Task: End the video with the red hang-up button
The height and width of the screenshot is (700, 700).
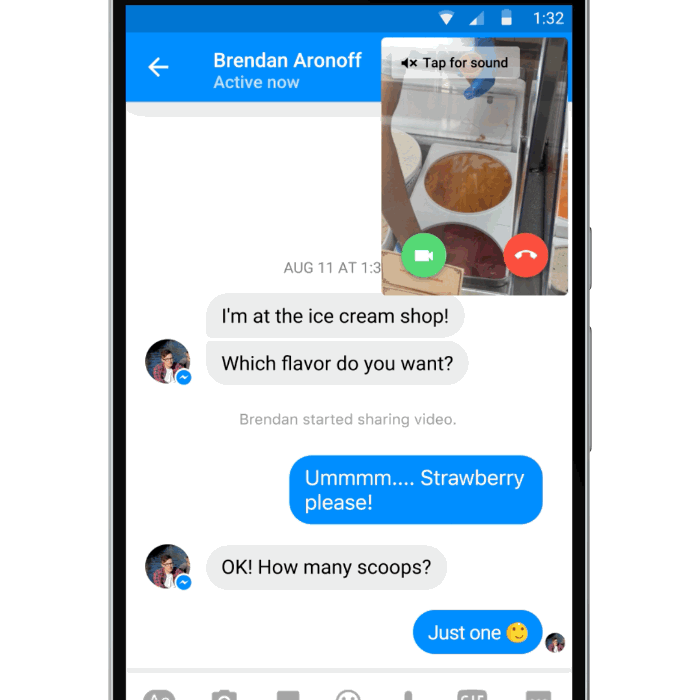Action: pos(526,255)
